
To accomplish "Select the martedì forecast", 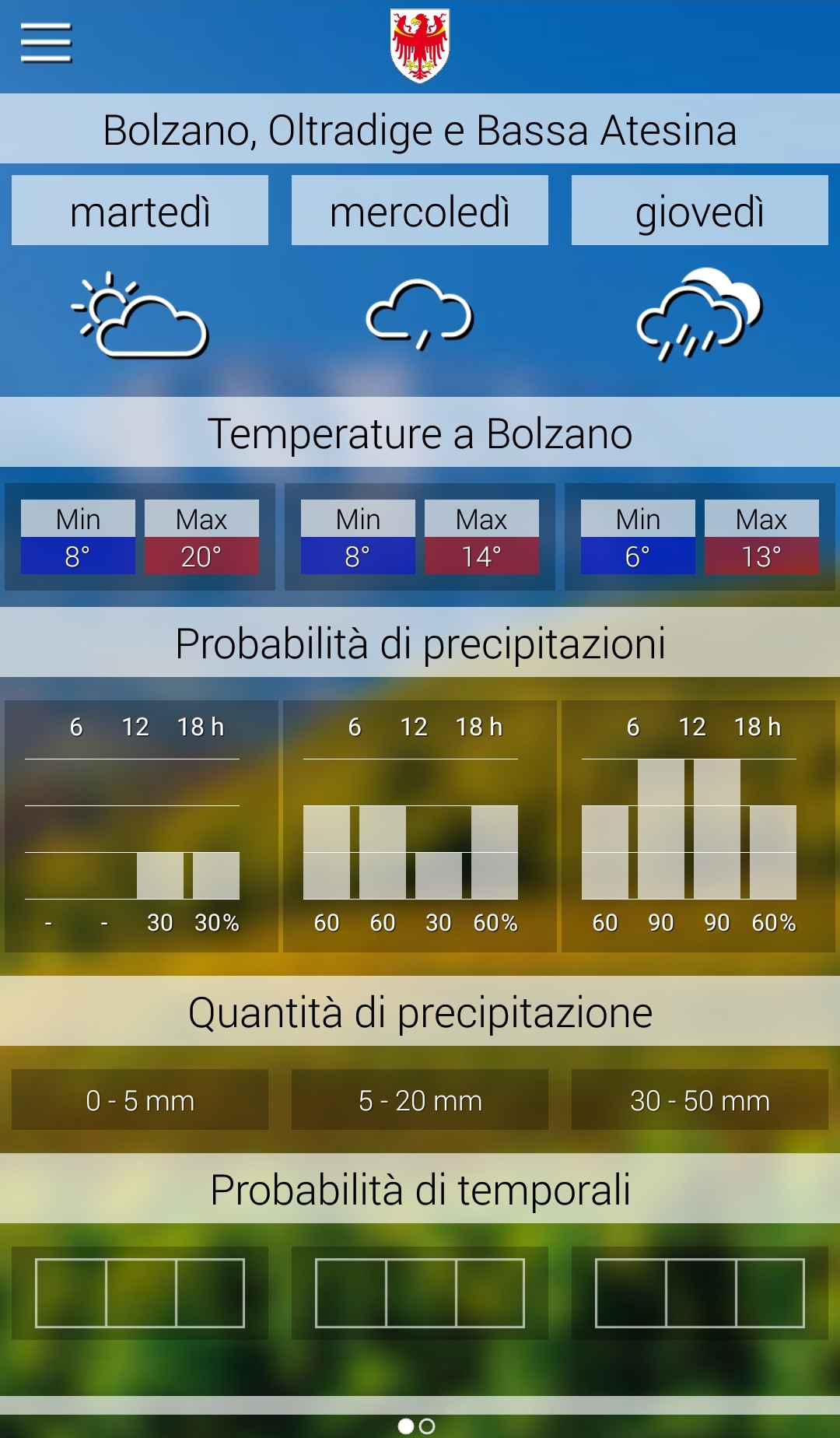I will 140,210.
